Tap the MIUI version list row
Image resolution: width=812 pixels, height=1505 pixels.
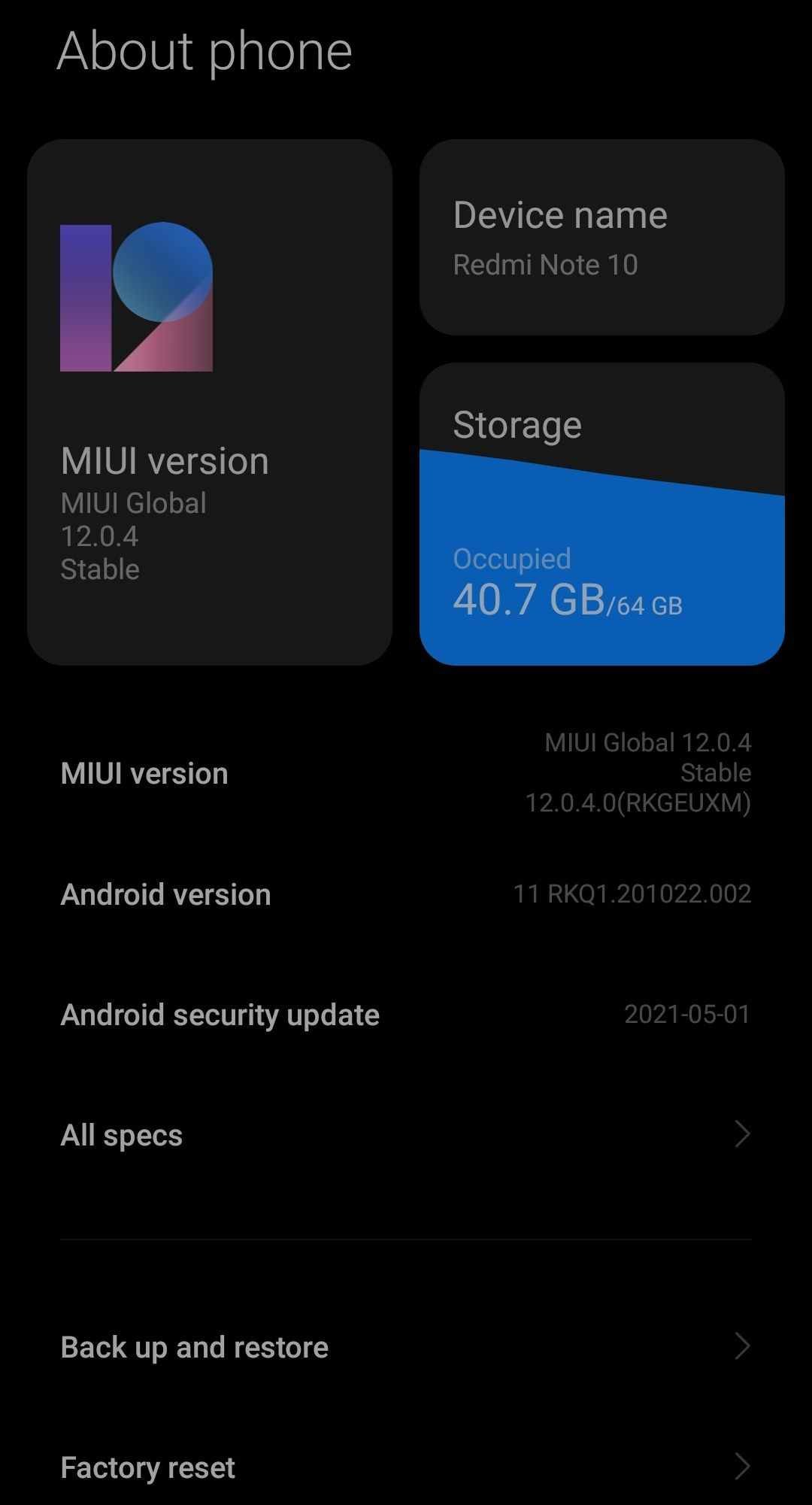406,772
